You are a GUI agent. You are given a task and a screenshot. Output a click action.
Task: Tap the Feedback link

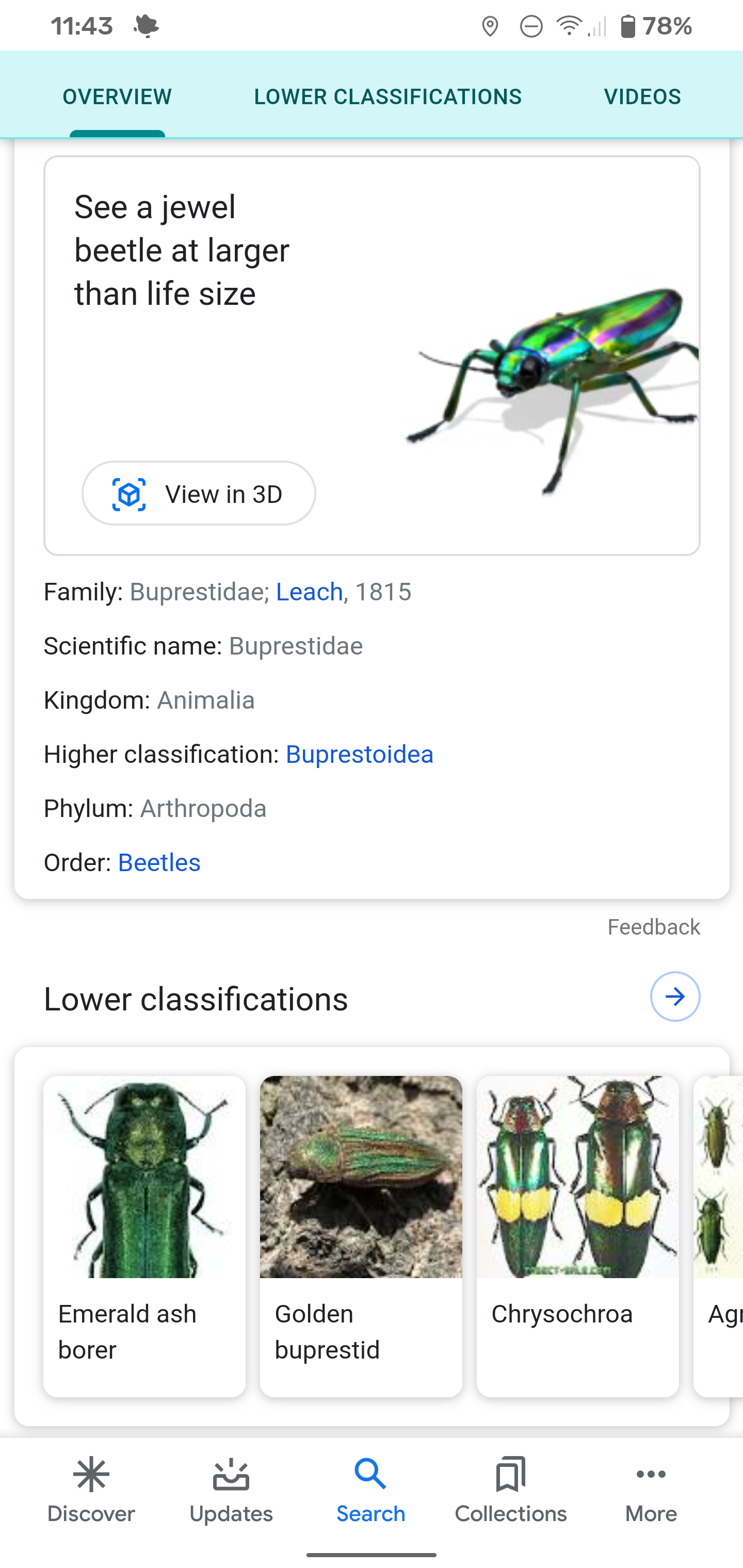point(653,926)
